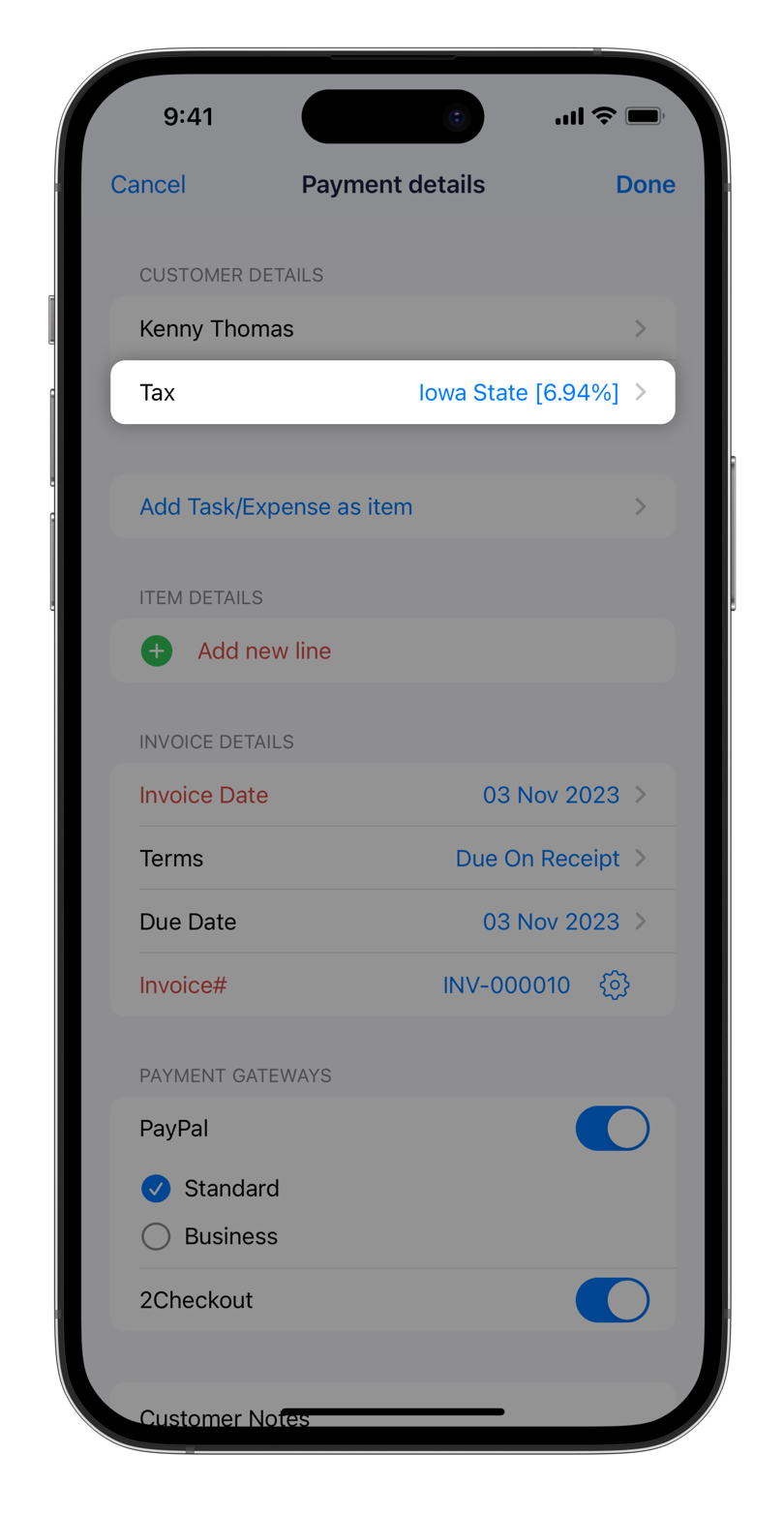Open Add Task/Expense as item
Screen dimensions: 784x1515
[392, 506]
